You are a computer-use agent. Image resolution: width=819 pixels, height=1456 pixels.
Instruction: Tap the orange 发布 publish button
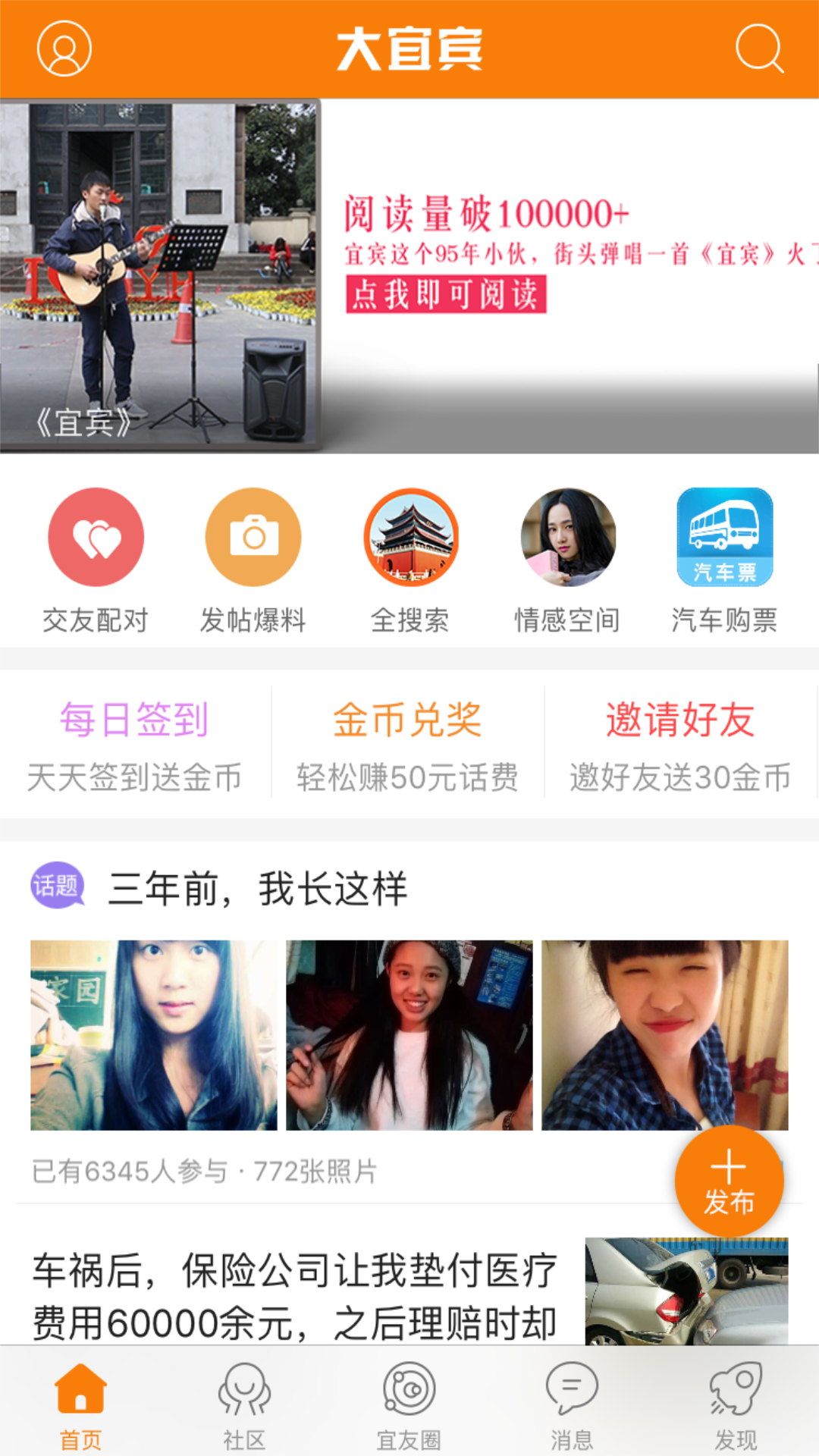[729, 1181]
